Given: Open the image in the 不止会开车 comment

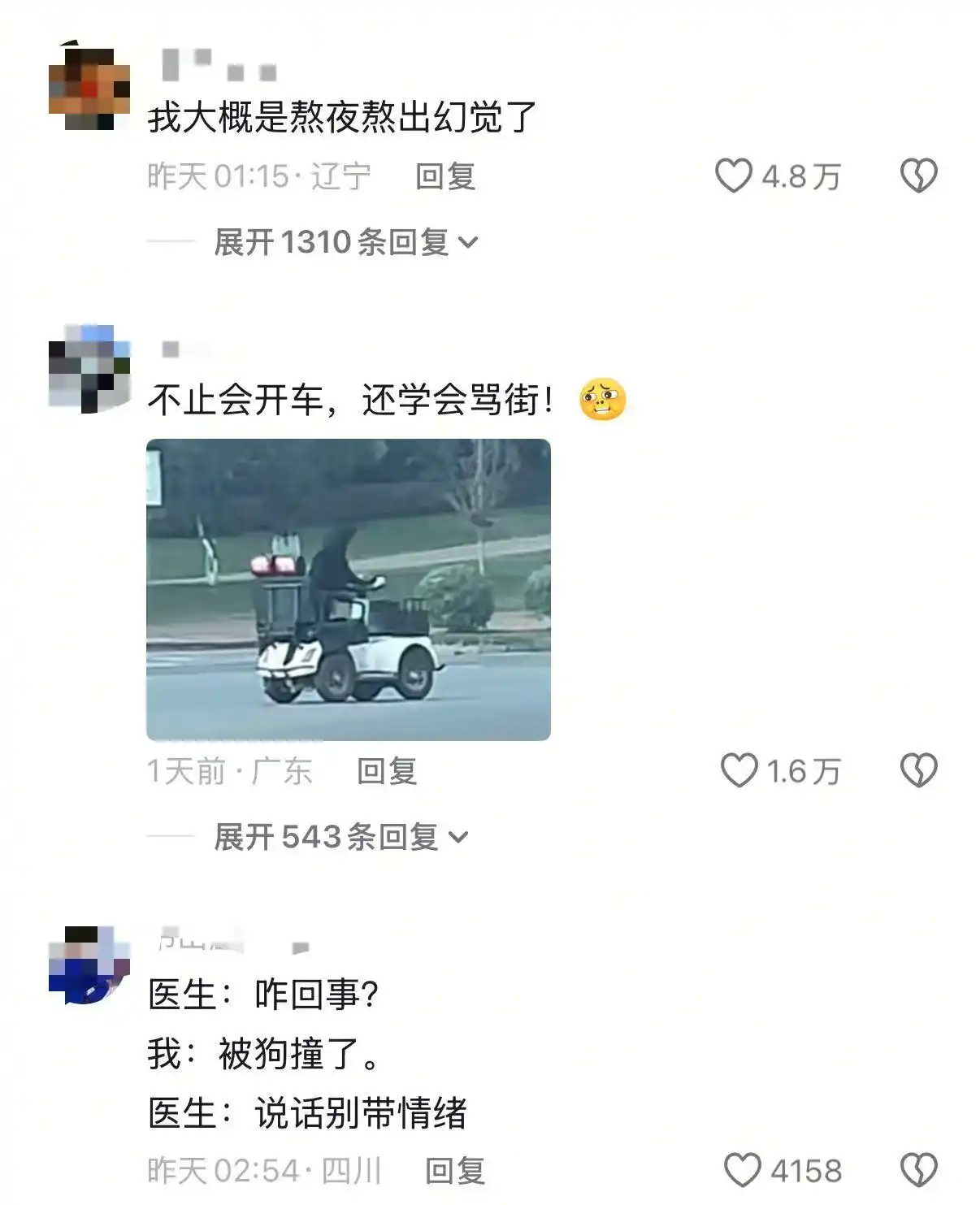Looking at the screenshot, I should pyautogui.click(x=348, y=589).
